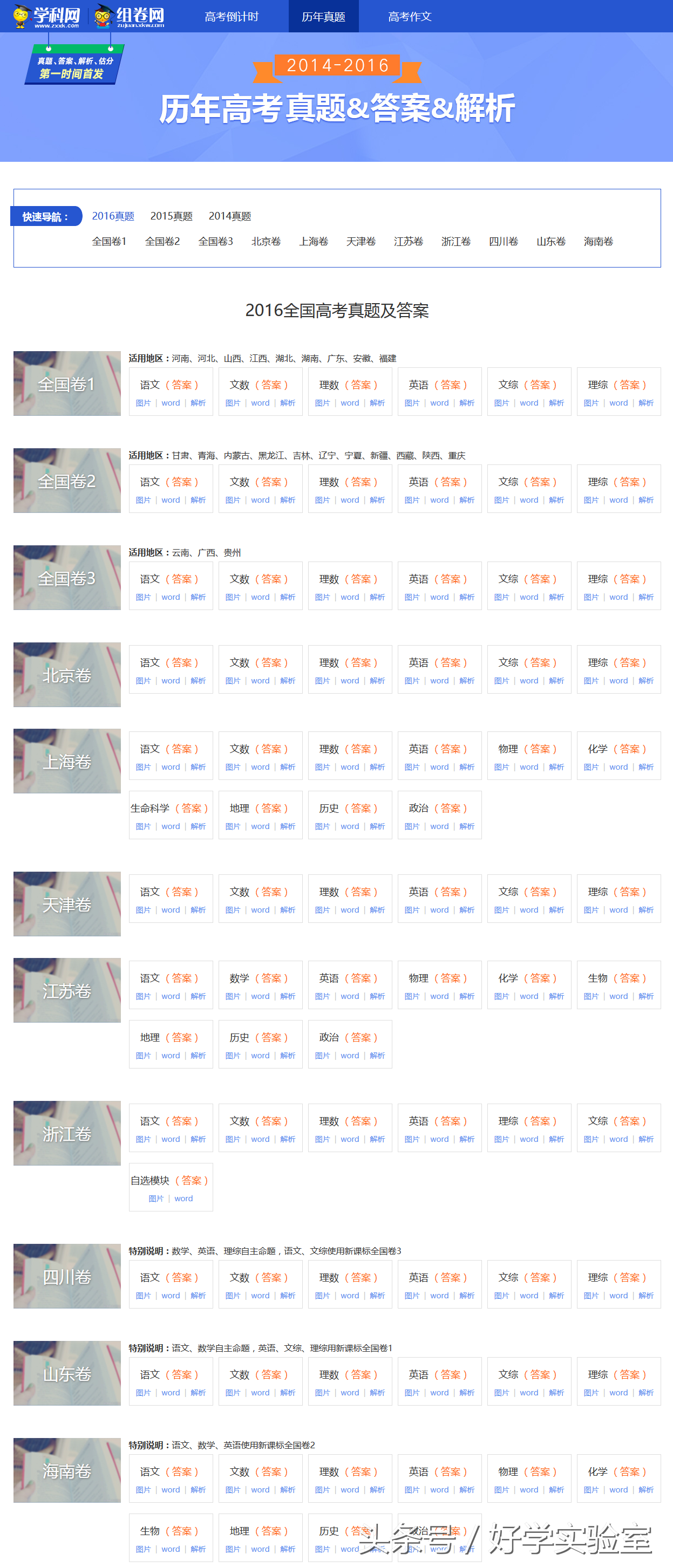The width and height of the screenshot is (673, 1568).
Task: Open 解析 for 海南卷 化学
Action: point(645,1490)
